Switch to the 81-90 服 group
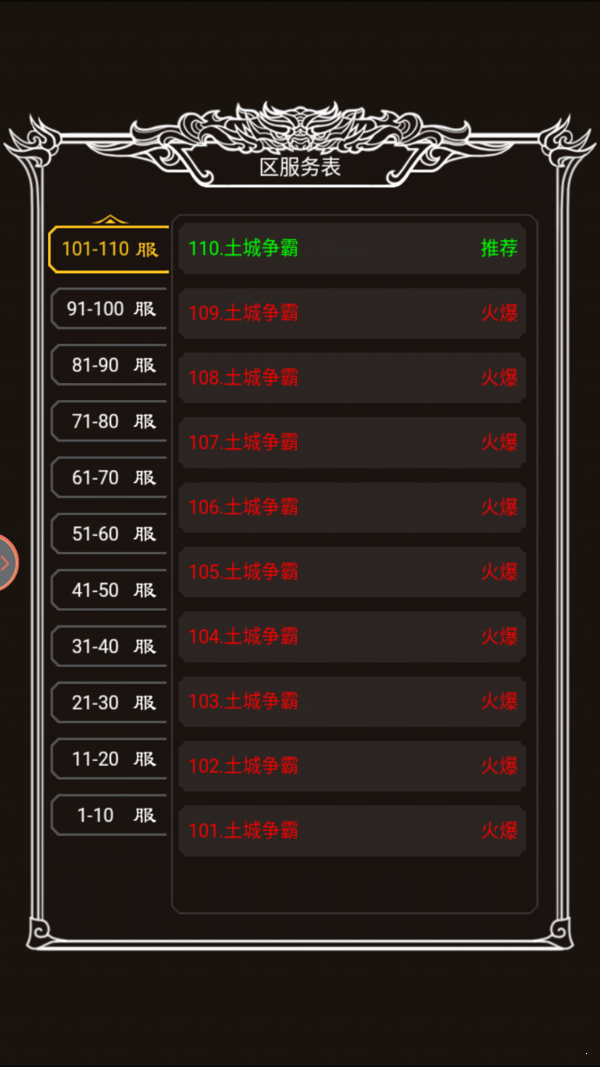Viewport: 600px width, 1067px height. (109, 365)
